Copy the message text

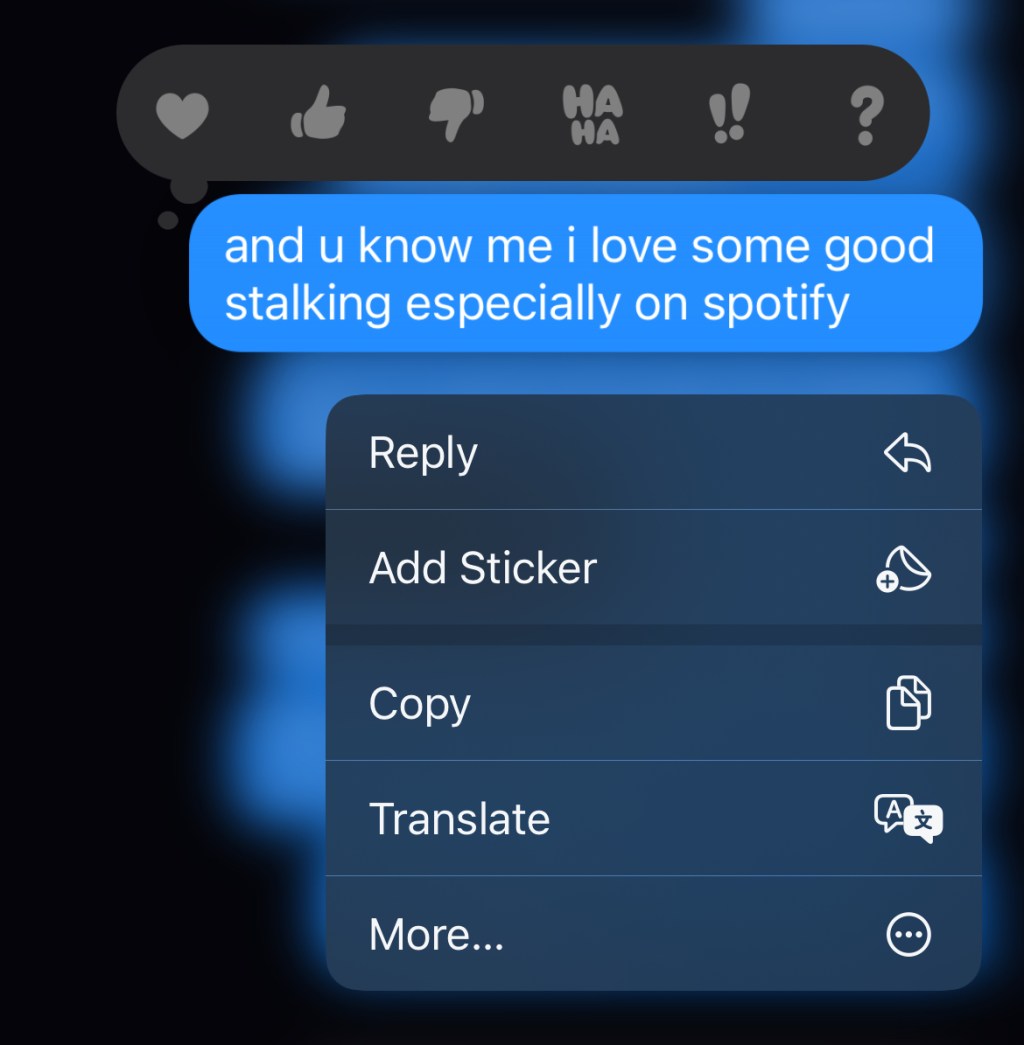click(x=653, y=703)
